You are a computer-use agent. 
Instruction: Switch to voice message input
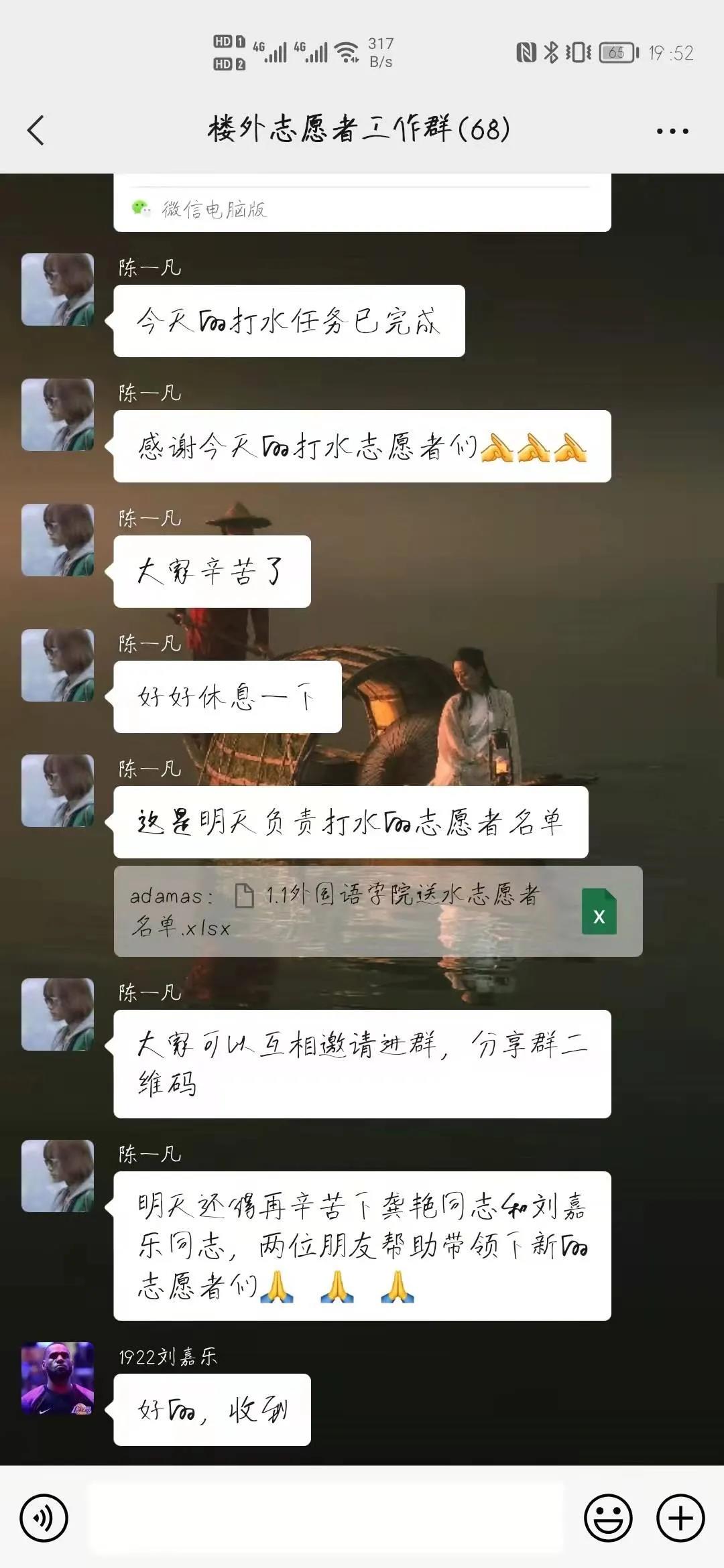pos(44,1518)
